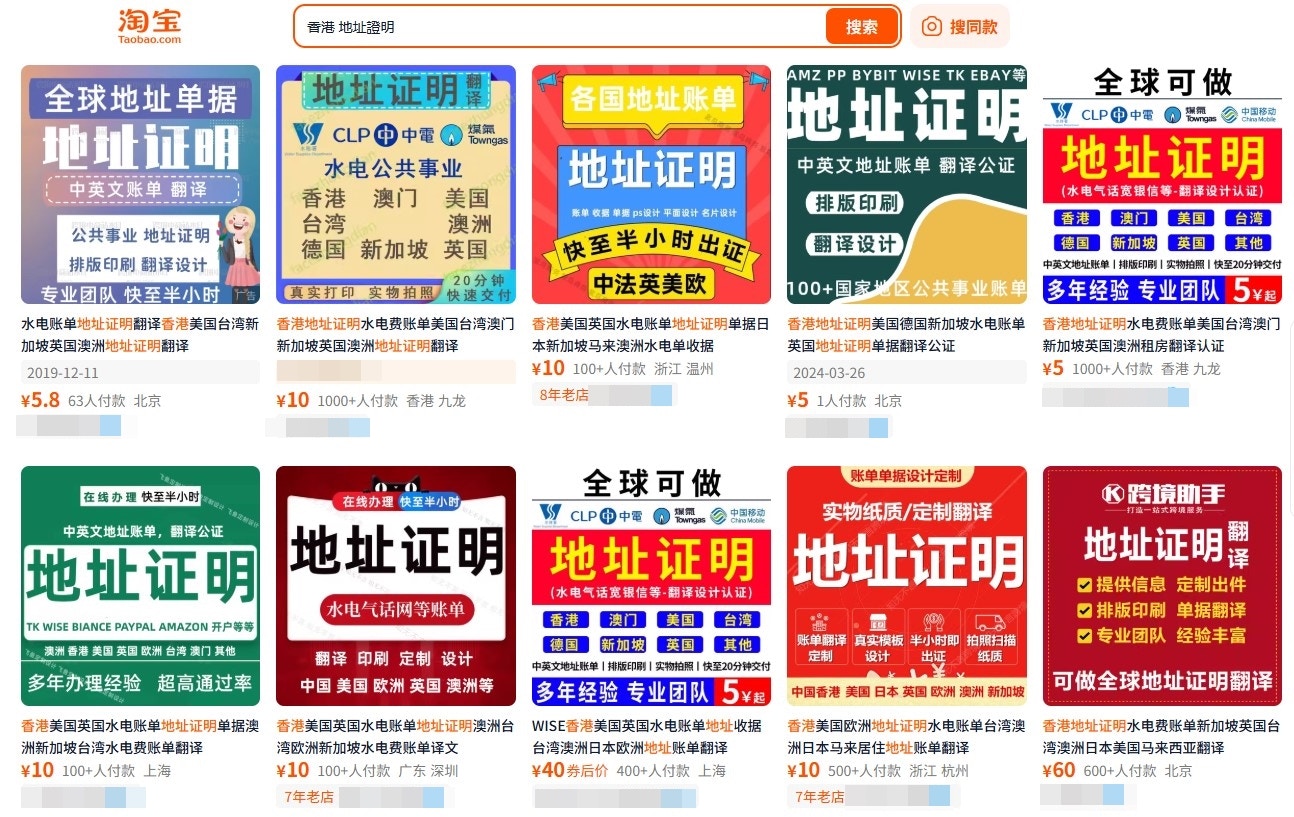
Task: Open the ¥40 WISE 香港 product from 上海
Action: pyautogui.click(x=651, y=586)
